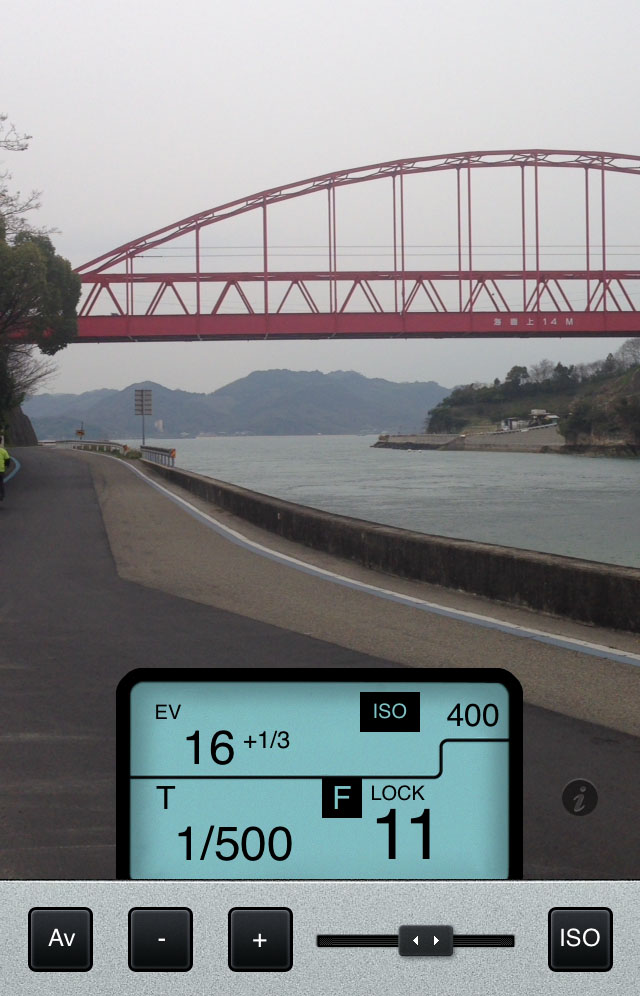Increase the value with plus button
The image size is (640, 996).
[x=260, y=939]
